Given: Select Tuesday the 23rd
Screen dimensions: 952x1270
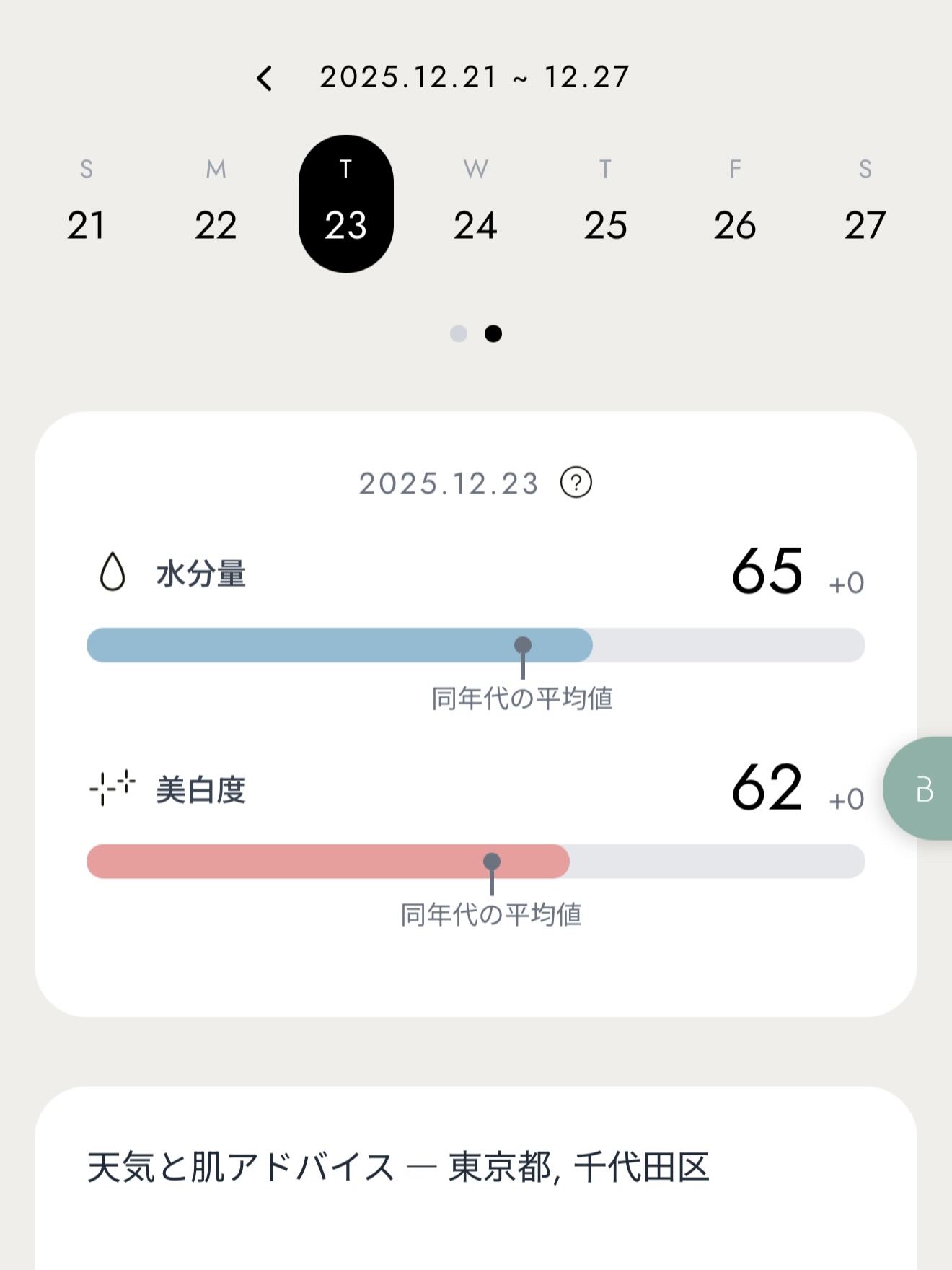Looking at the screenshot, I should pos(345,204).
